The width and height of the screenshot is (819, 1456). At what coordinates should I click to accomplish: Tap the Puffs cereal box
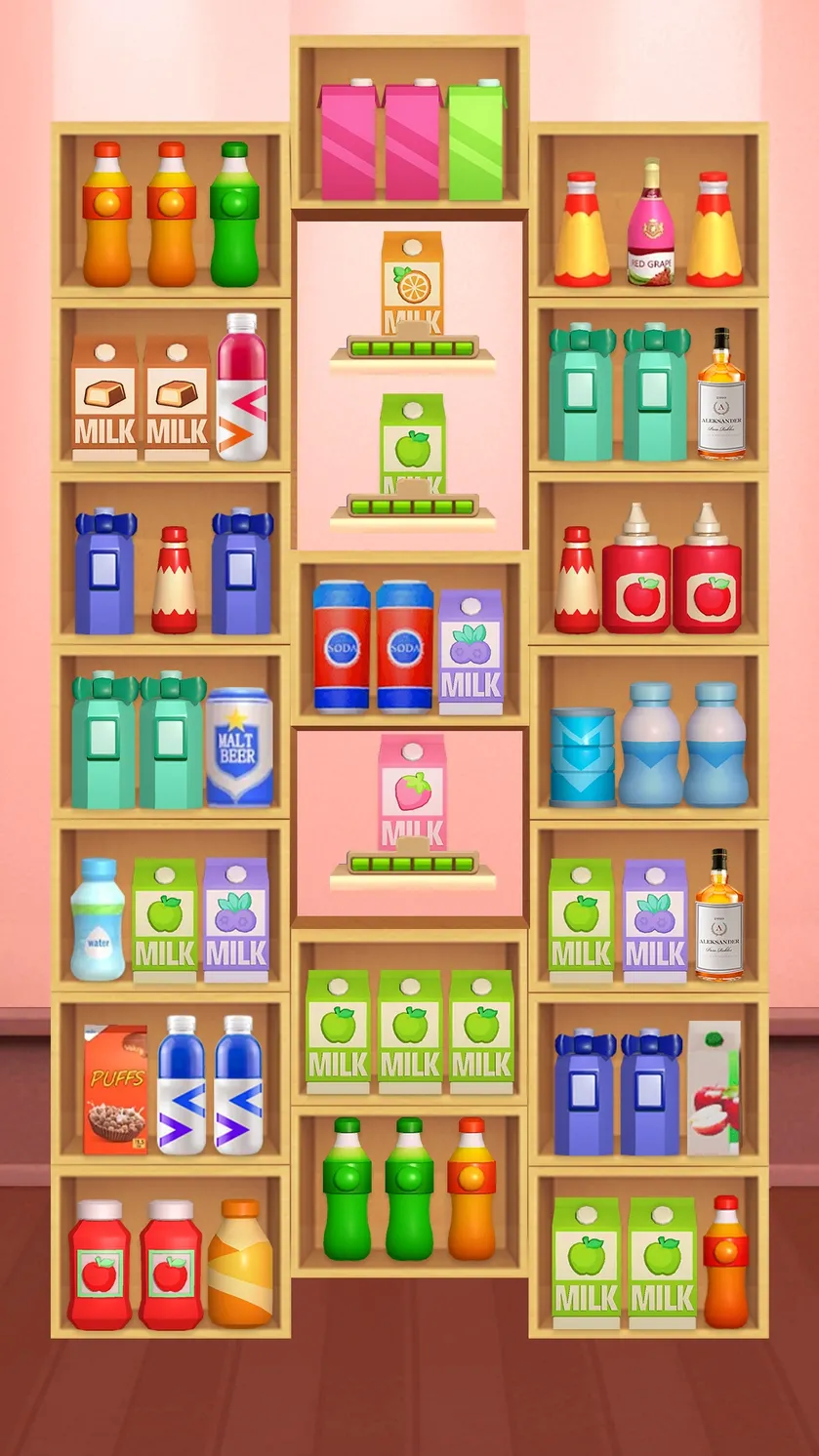pos(115,1089)
